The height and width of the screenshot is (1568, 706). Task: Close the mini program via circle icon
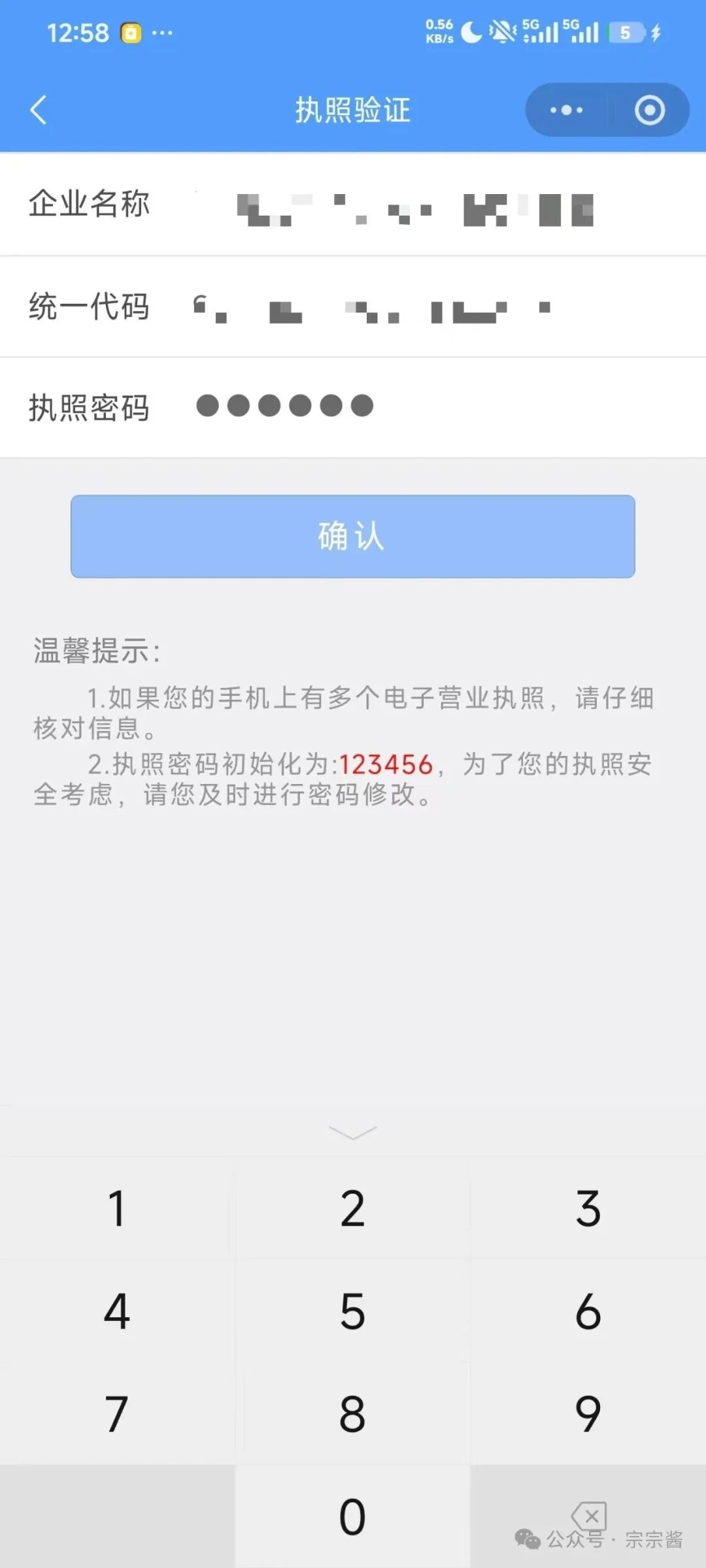(x=649, y=110)
